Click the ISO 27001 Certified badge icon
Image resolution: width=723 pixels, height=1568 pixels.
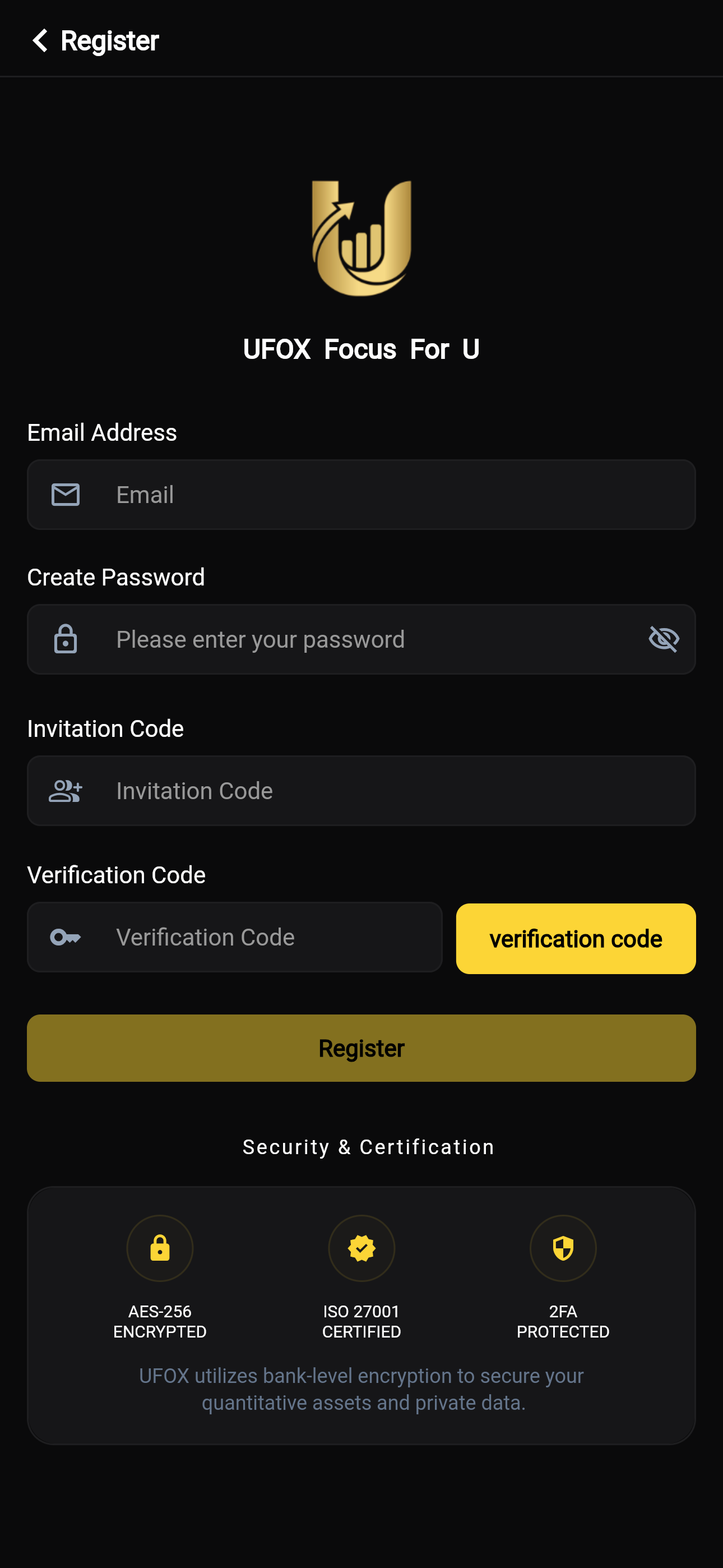point(361,1248)
